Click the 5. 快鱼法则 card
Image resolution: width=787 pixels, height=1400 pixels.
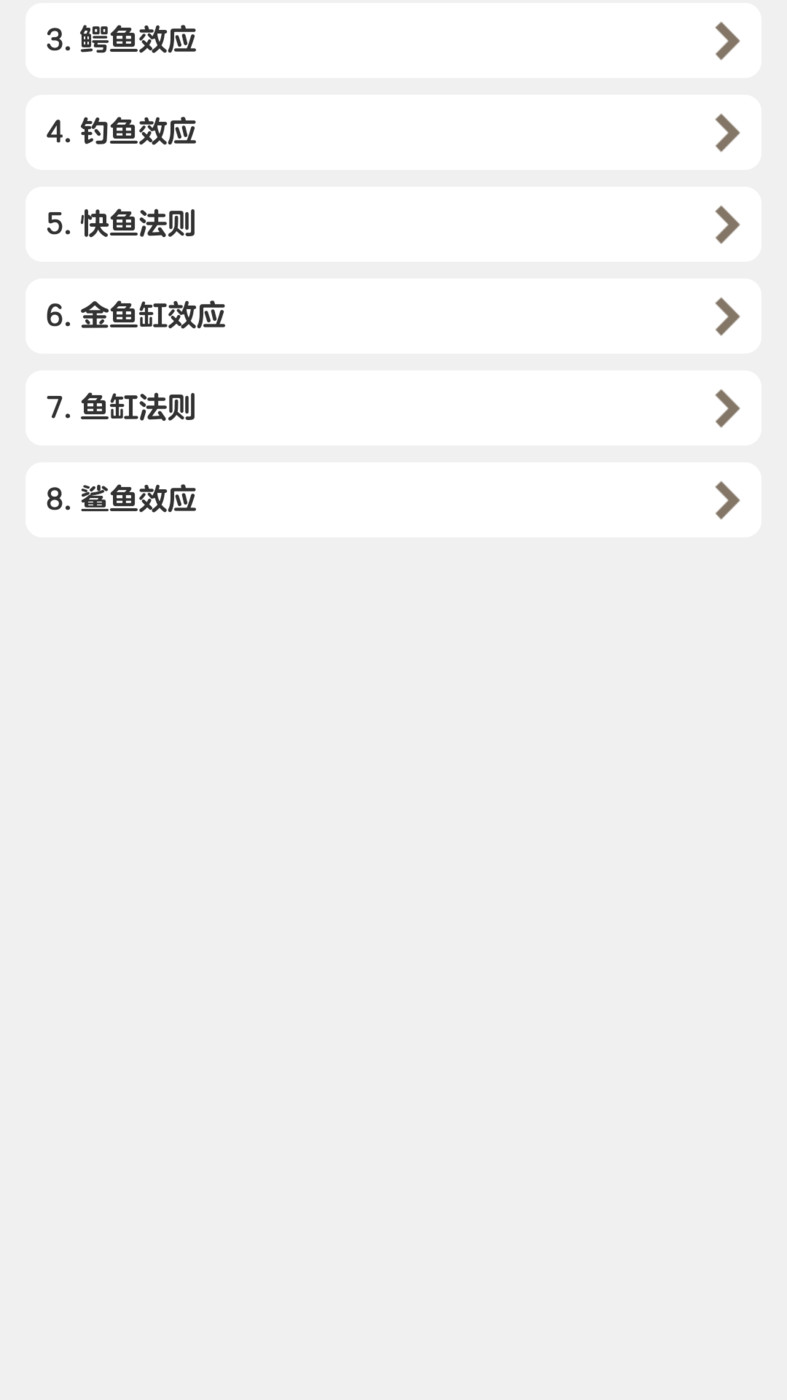[x=392, y=224]
